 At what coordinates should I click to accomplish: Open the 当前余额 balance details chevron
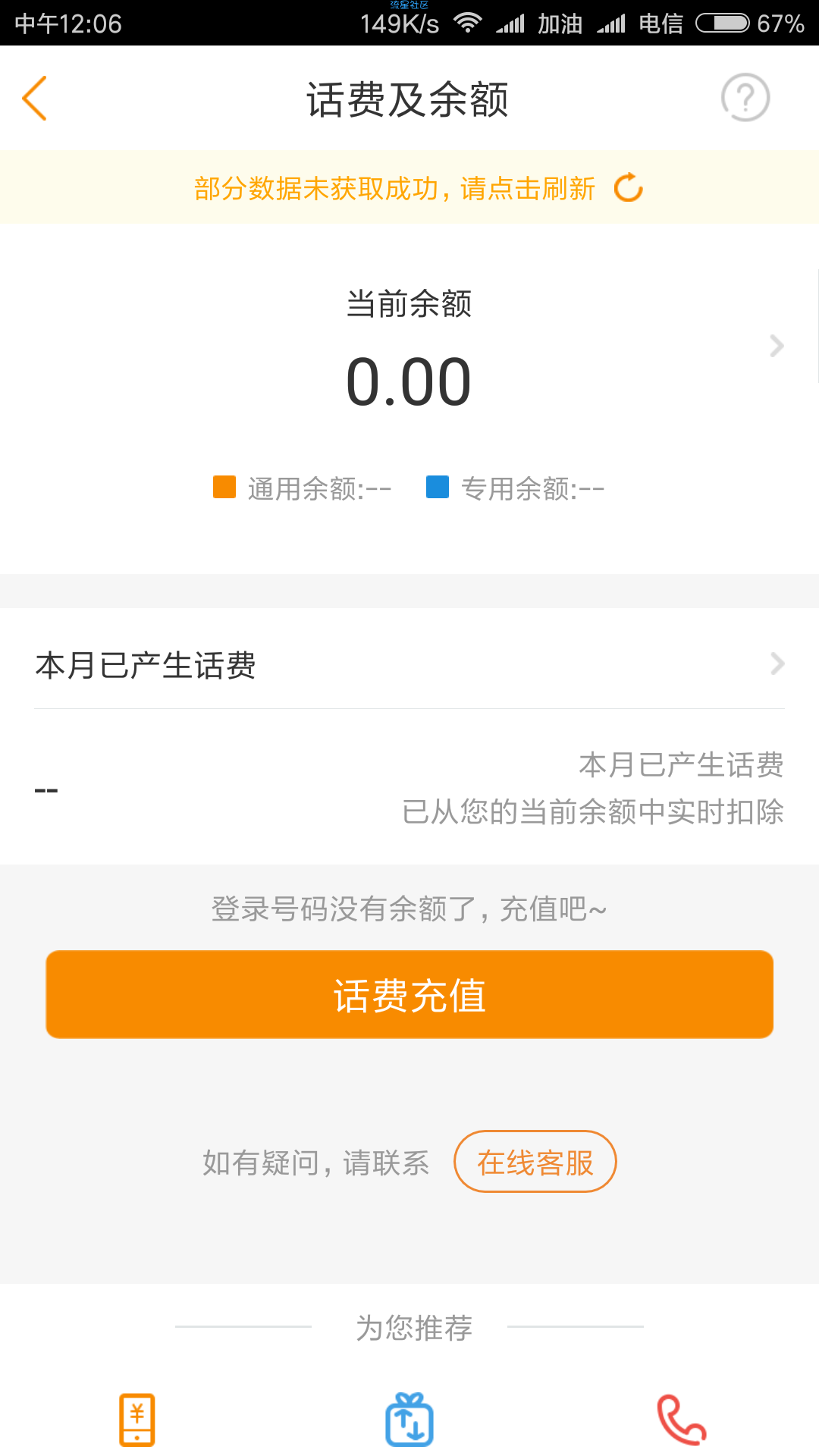tap(777, 346)
